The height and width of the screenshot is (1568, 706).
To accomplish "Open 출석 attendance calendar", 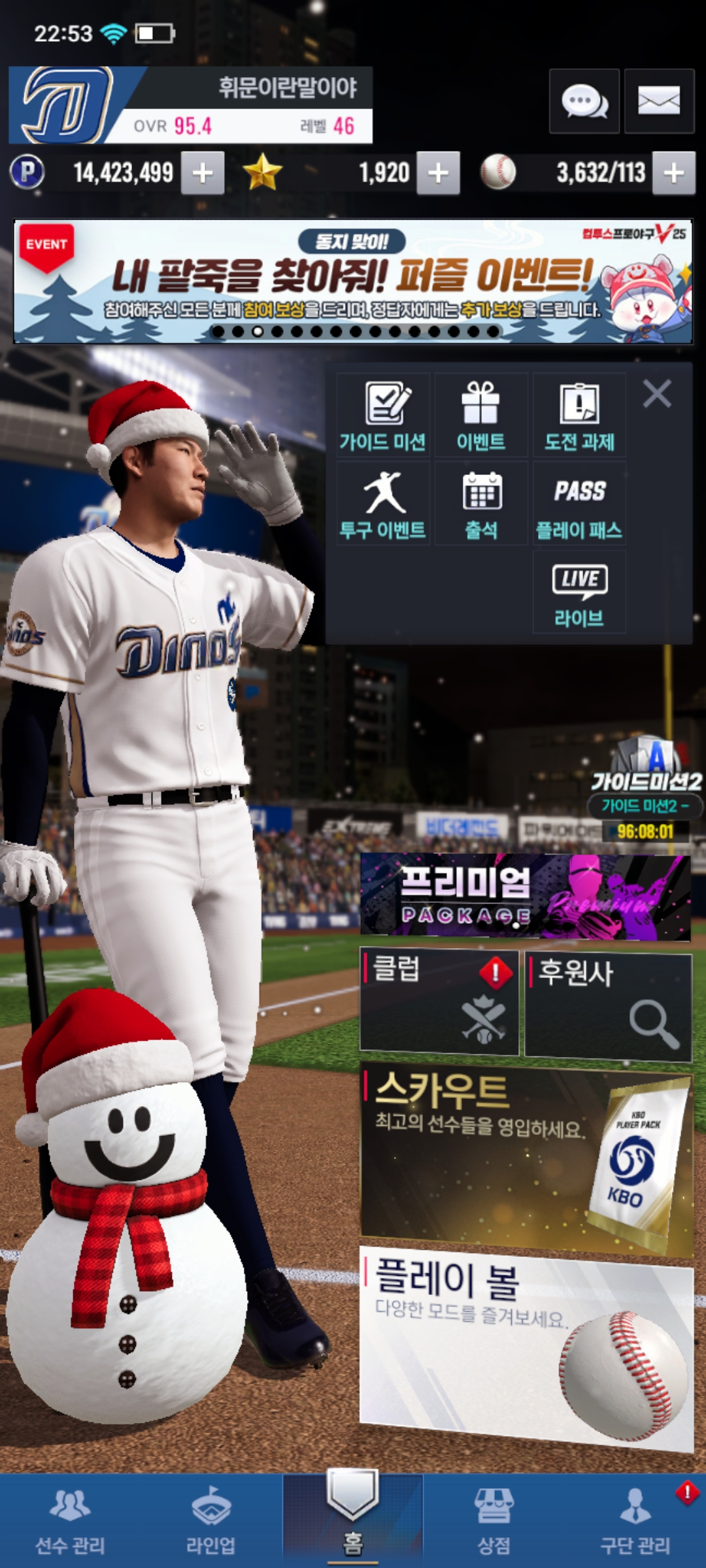I will (x=481, y=504).
